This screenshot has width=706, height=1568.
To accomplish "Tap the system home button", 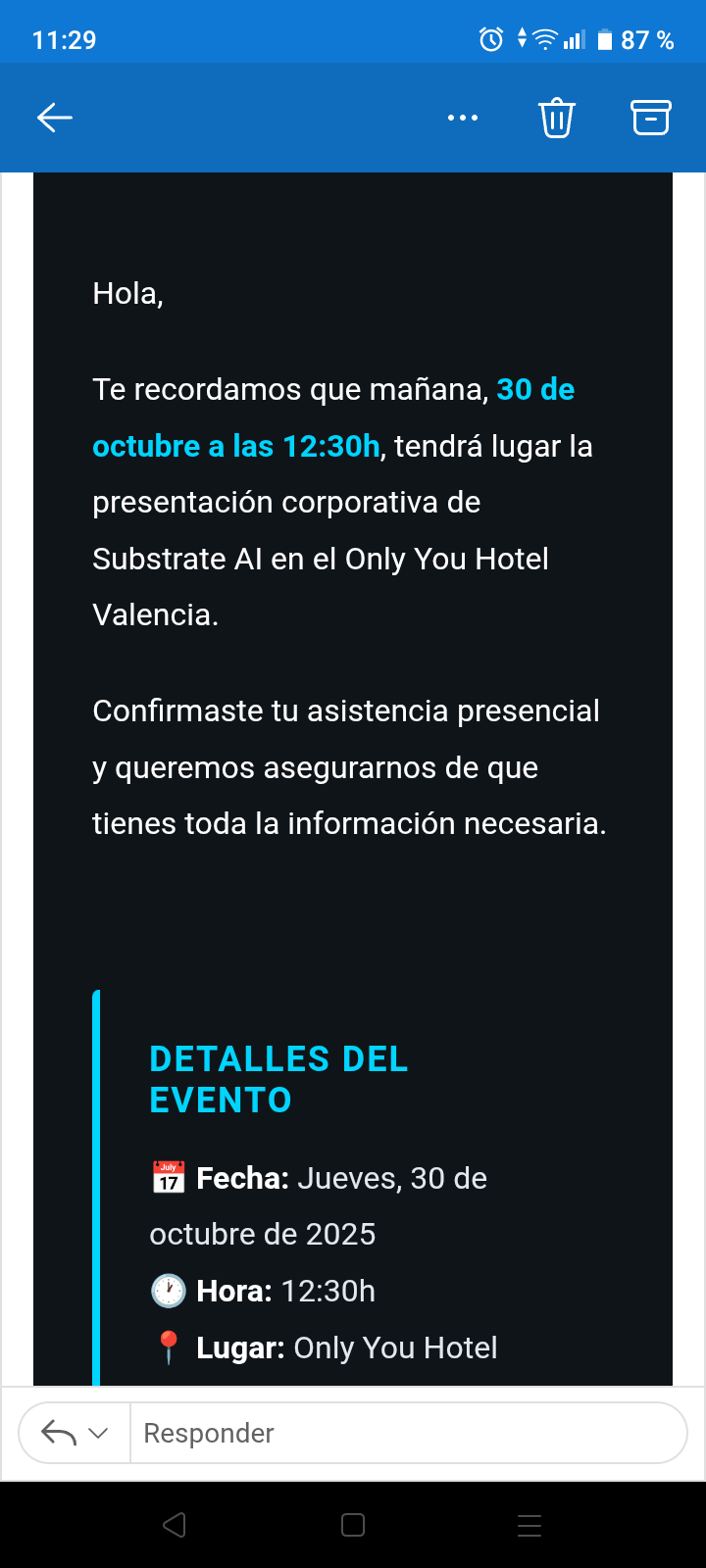I will (x=353, y=1525).
